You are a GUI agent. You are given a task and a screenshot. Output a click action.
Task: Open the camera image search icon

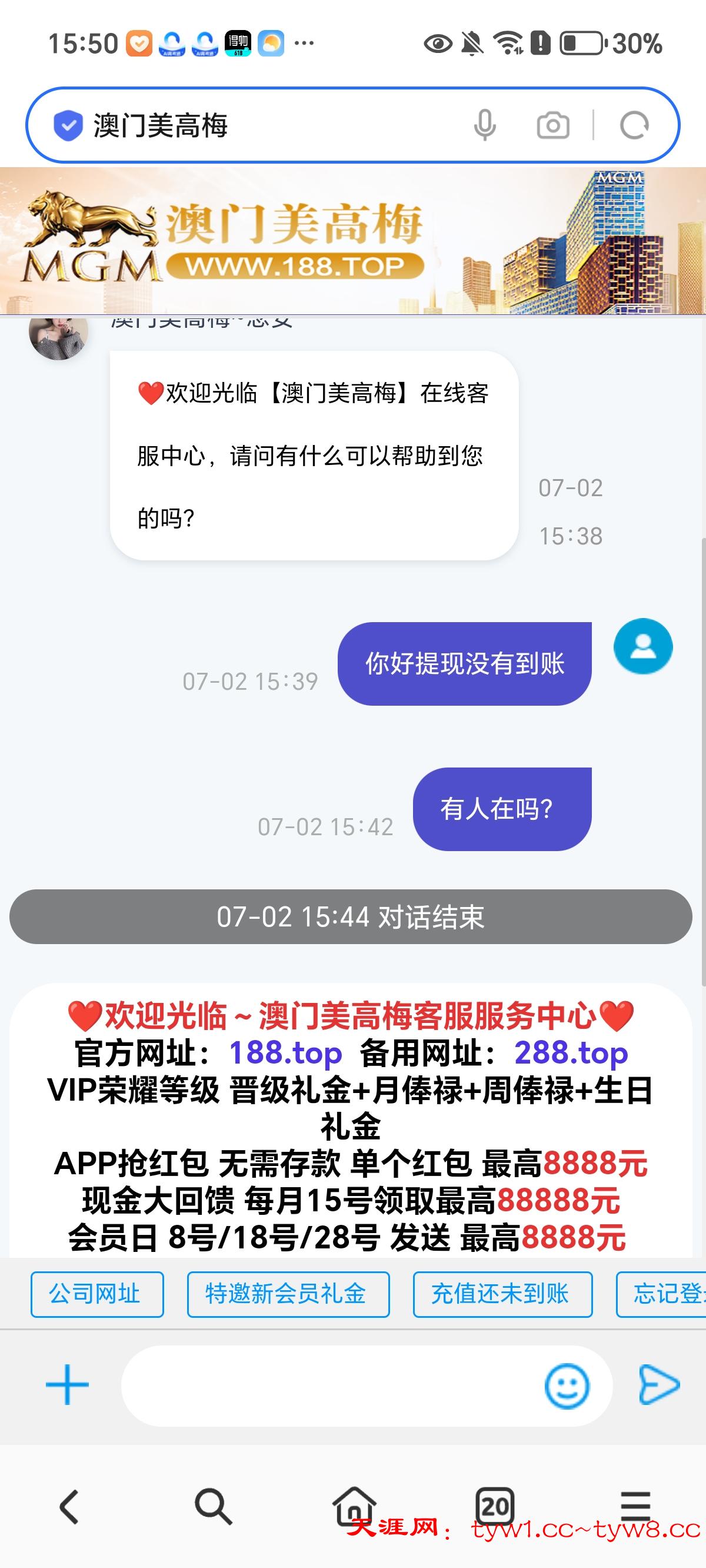point(552,124)
